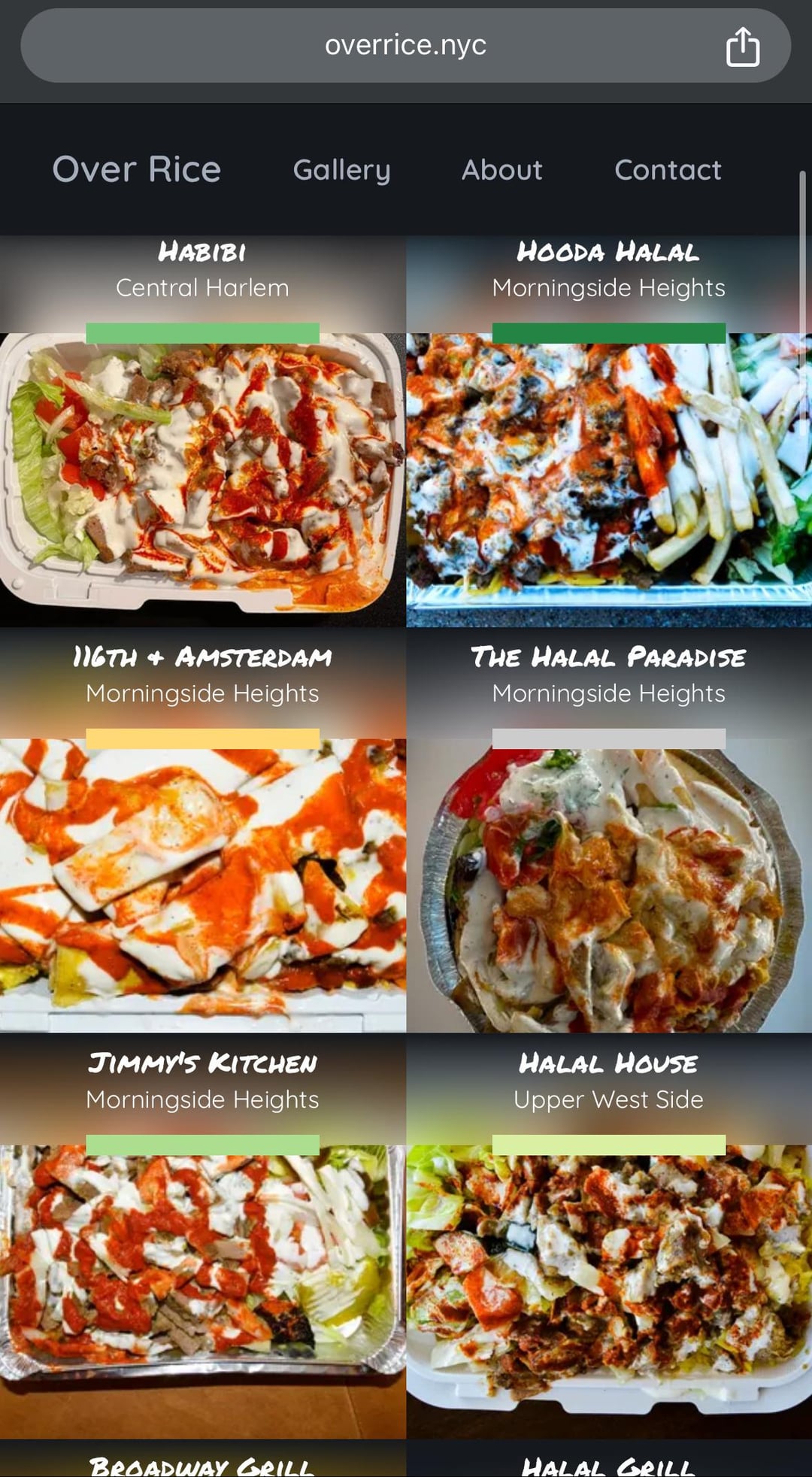Open the Contact page

coord(668,170)
